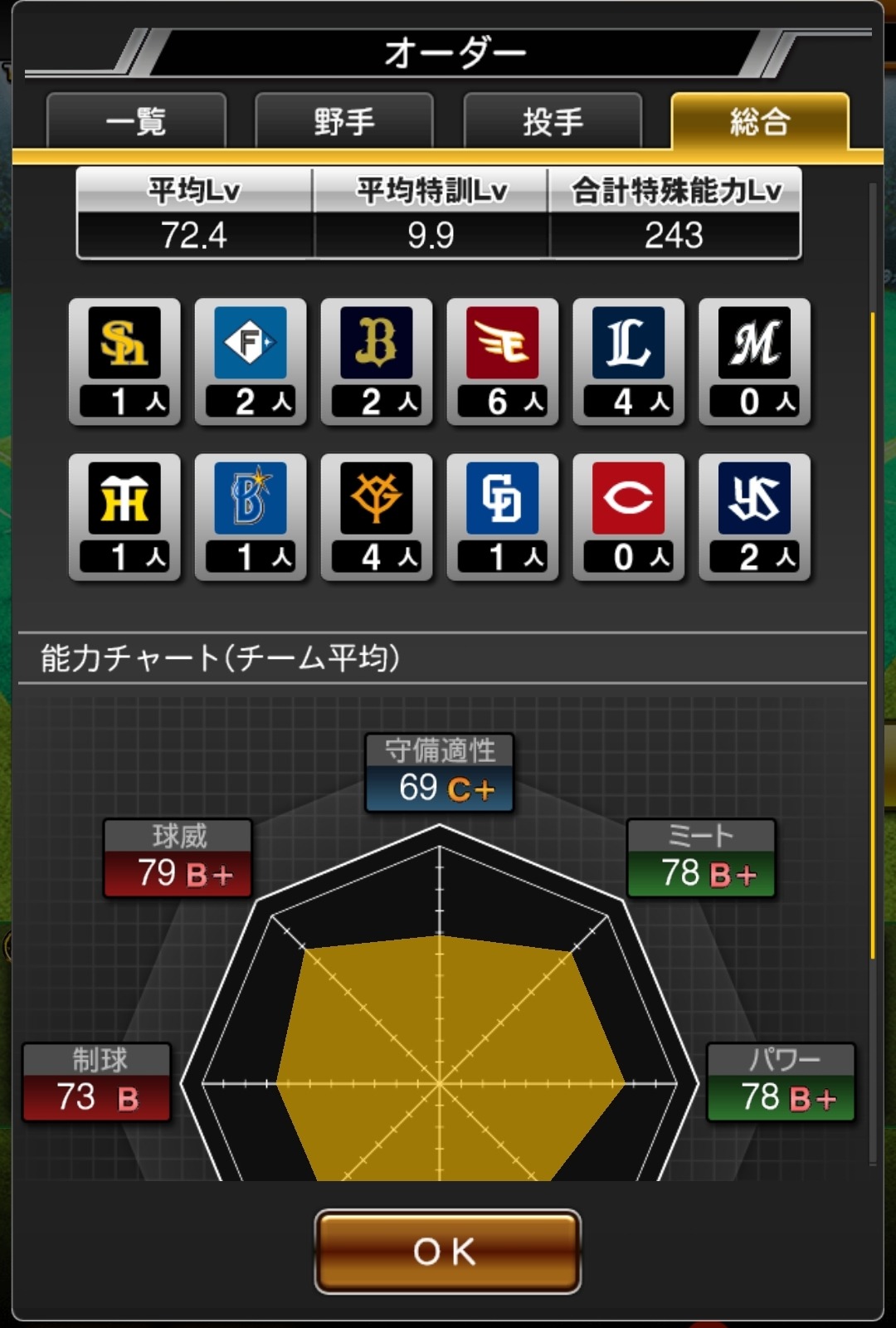896x1328 pixels.
Task: Confirm with the OK button
Action: click(x=447, y=1251)
